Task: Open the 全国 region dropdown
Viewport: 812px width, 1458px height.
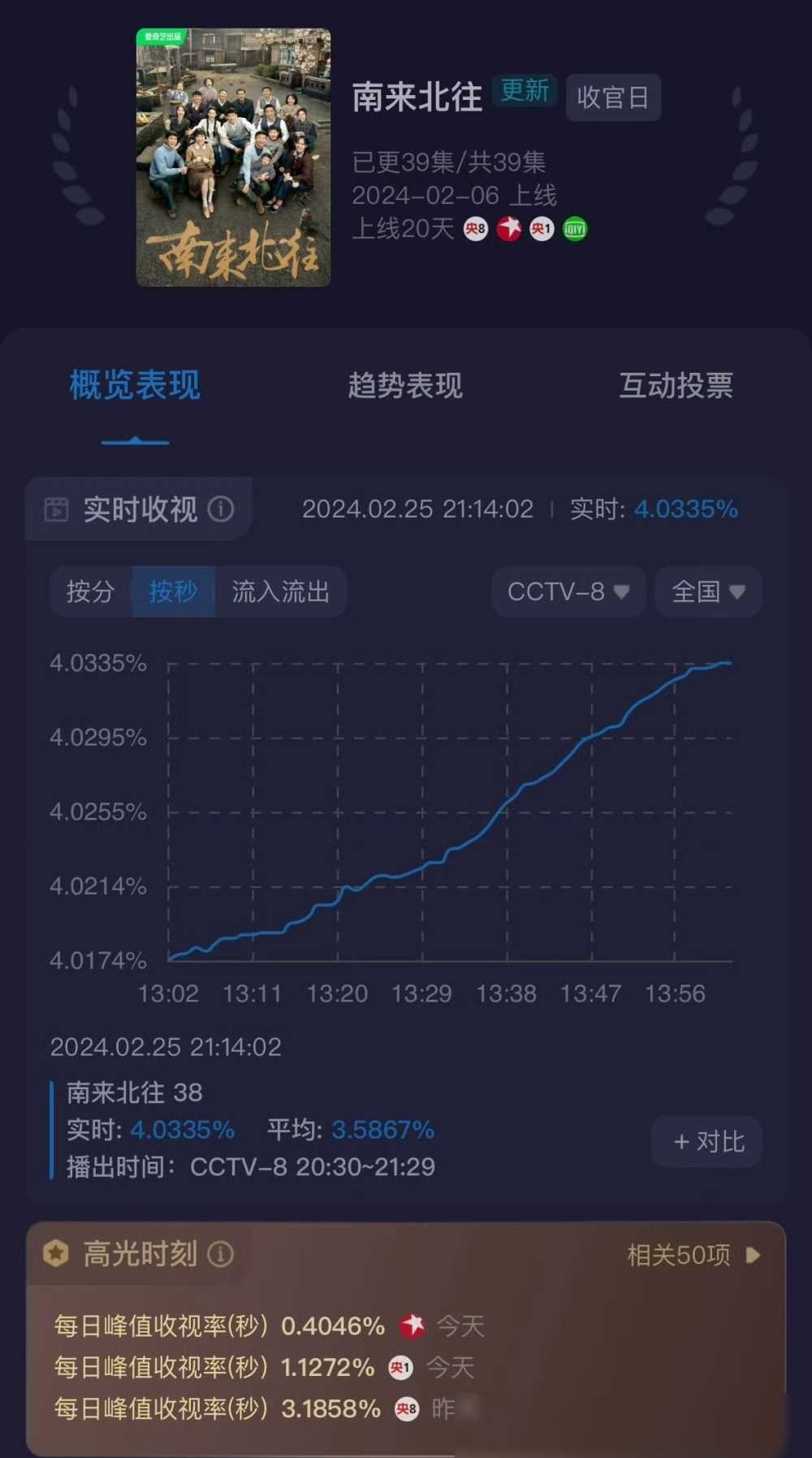Action: (x=707, y=591)
